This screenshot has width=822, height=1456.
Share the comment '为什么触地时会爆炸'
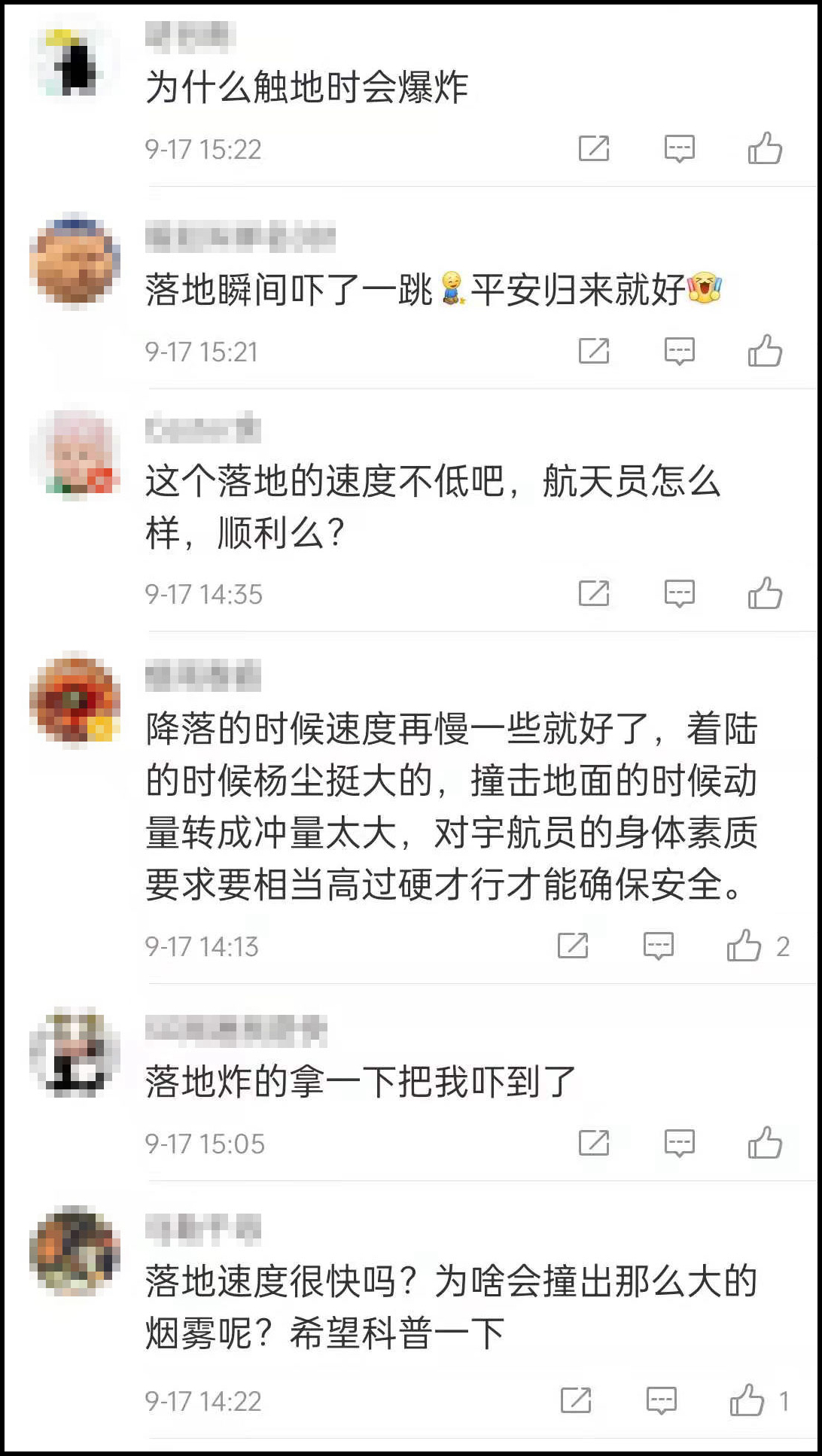click(594, 148)
